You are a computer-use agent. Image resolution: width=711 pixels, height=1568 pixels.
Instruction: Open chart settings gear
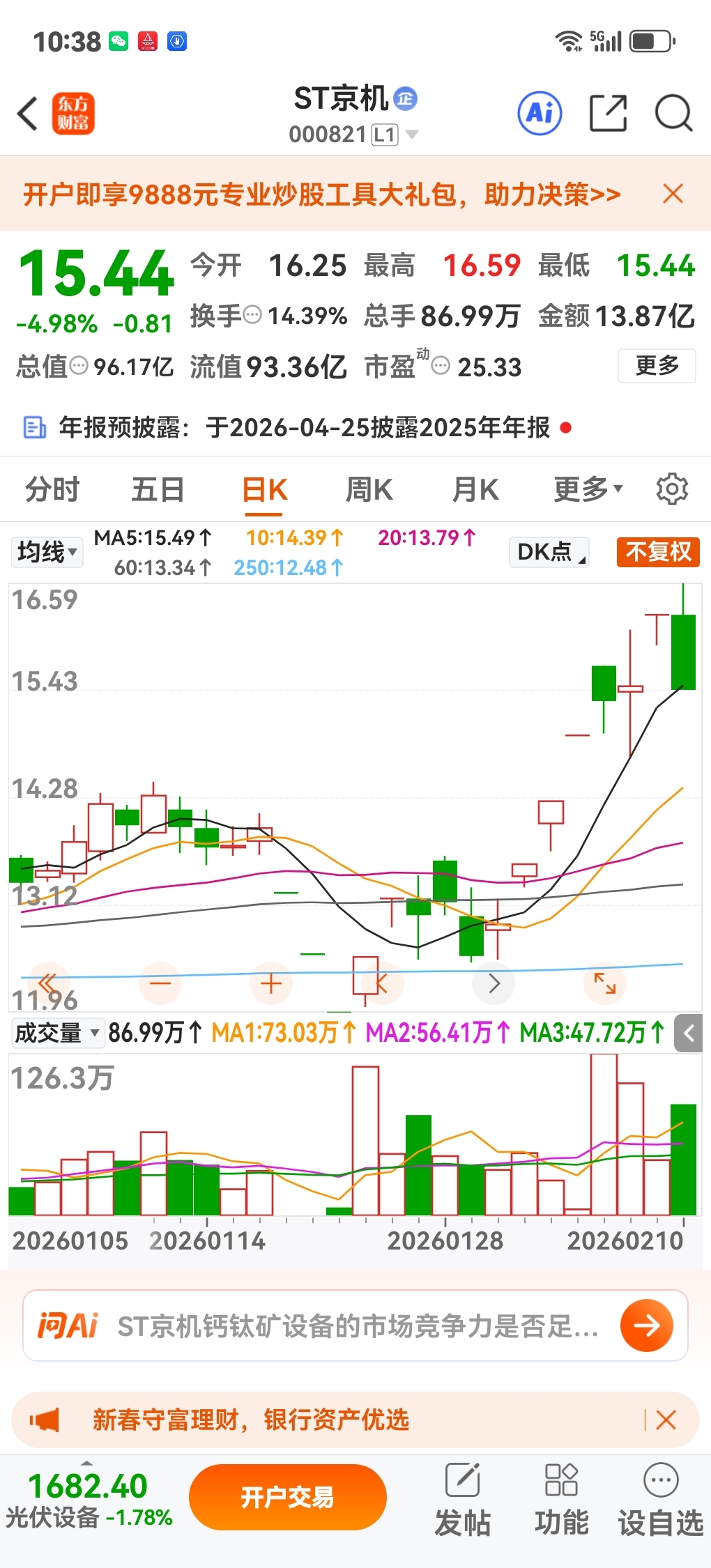click(x=672, y=489)
